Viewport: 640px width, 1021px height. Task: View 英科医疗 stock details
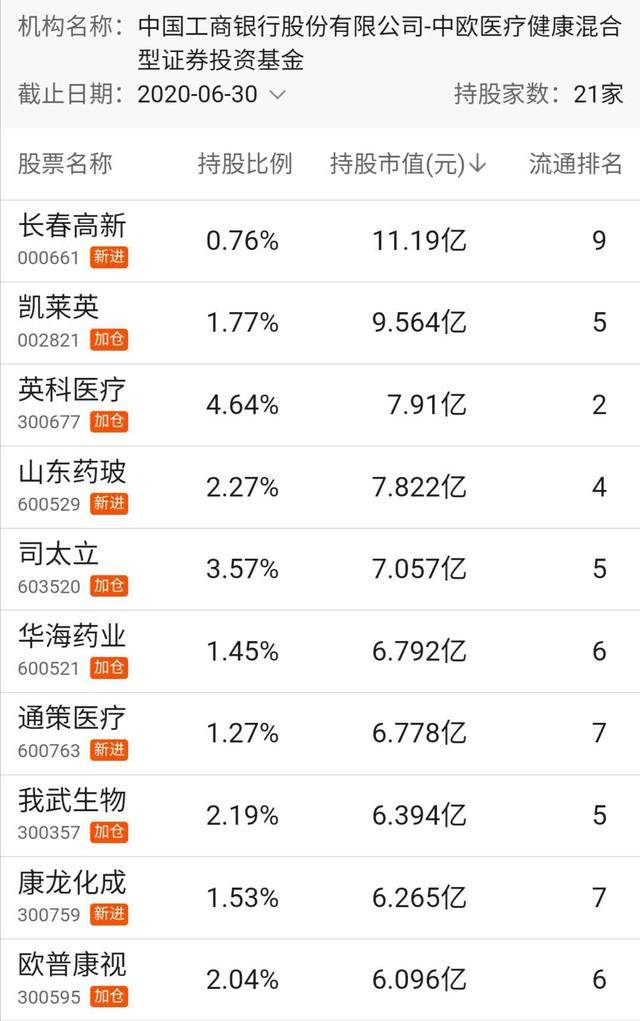click(73, 389)
